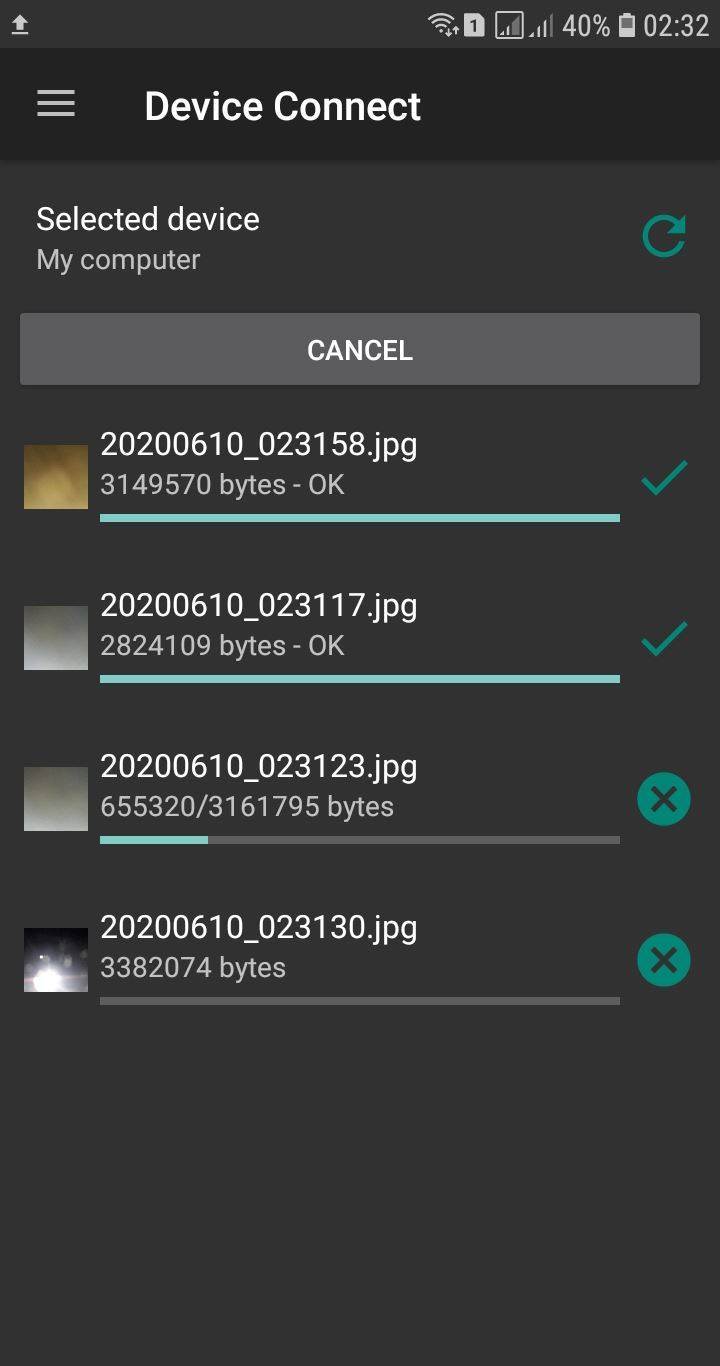
Task: Tap the progress bar of 20200610_023123.jpg
Action: [359, 840]
